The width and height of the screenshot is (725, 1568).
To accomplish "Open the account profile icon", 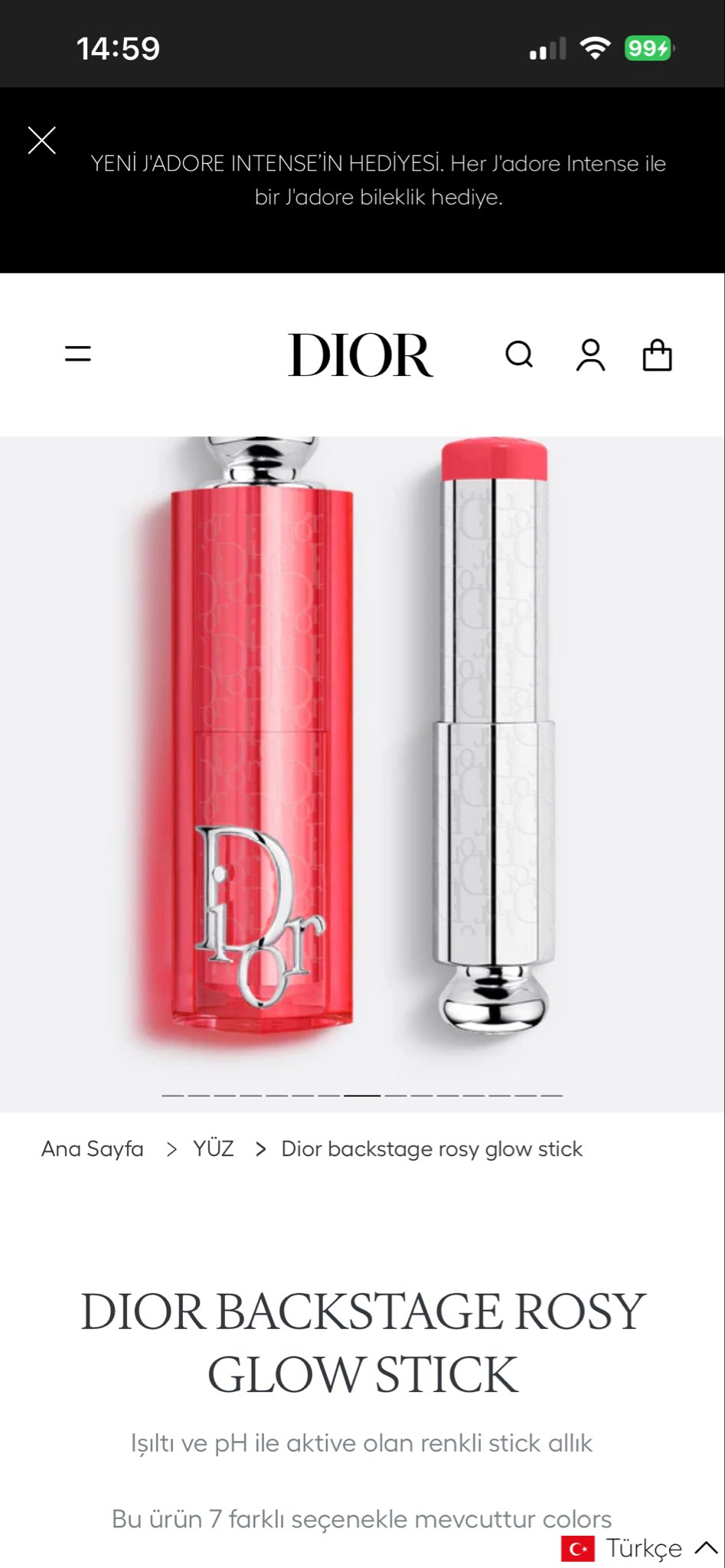I will pos(590,355).
